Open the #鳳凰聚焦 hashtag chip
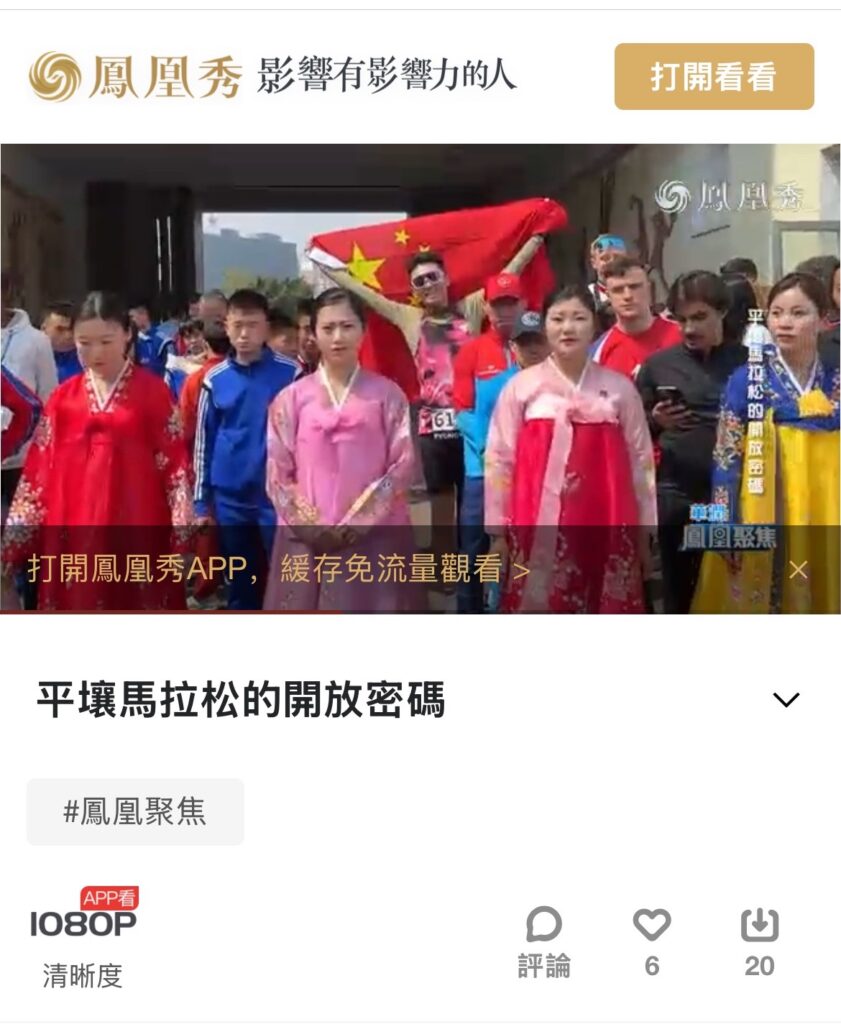841x1024 pixels. pyautogui.click(x=135, y=812)
